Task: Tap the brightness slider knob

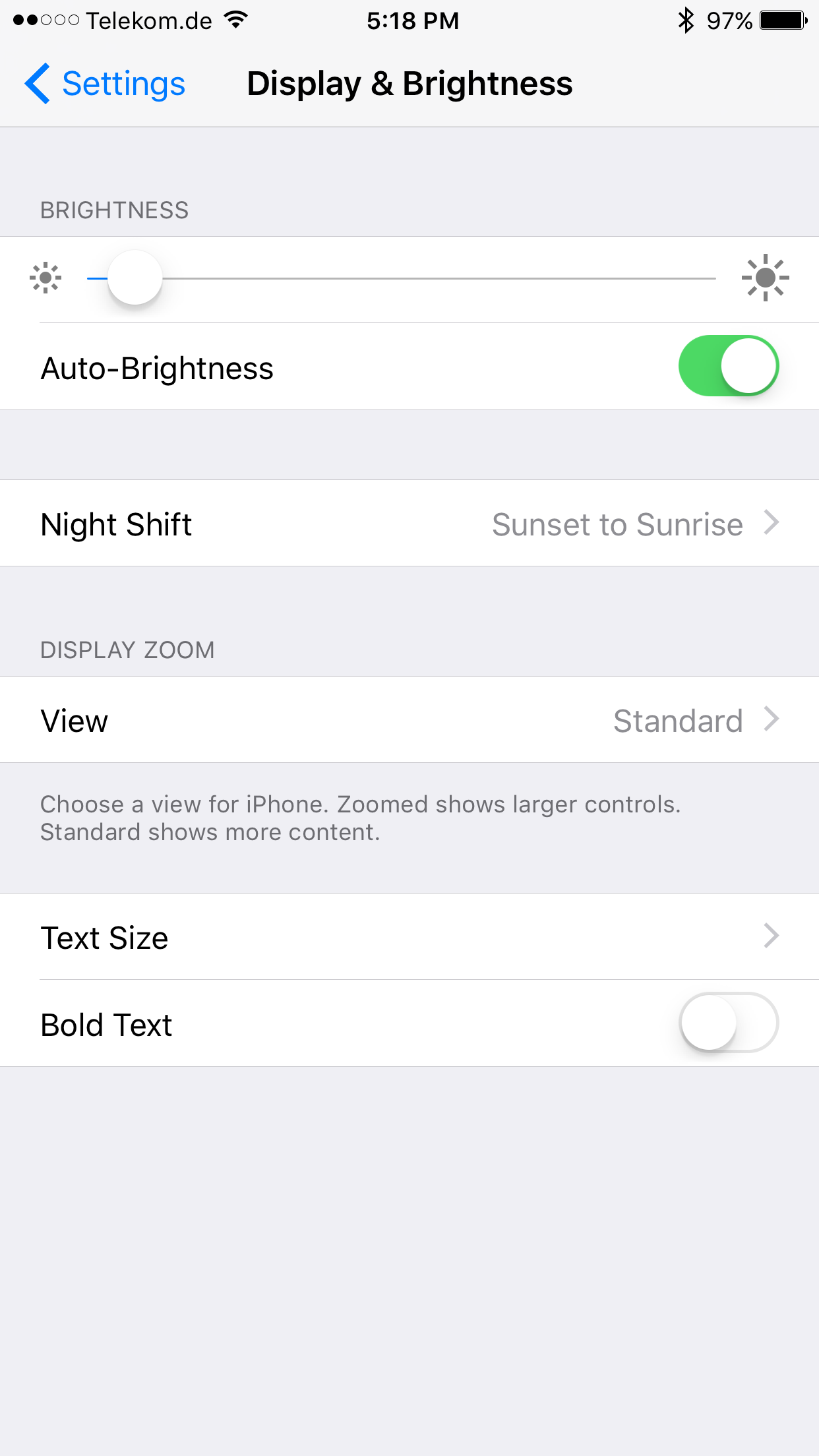Action: click(135, 278)
